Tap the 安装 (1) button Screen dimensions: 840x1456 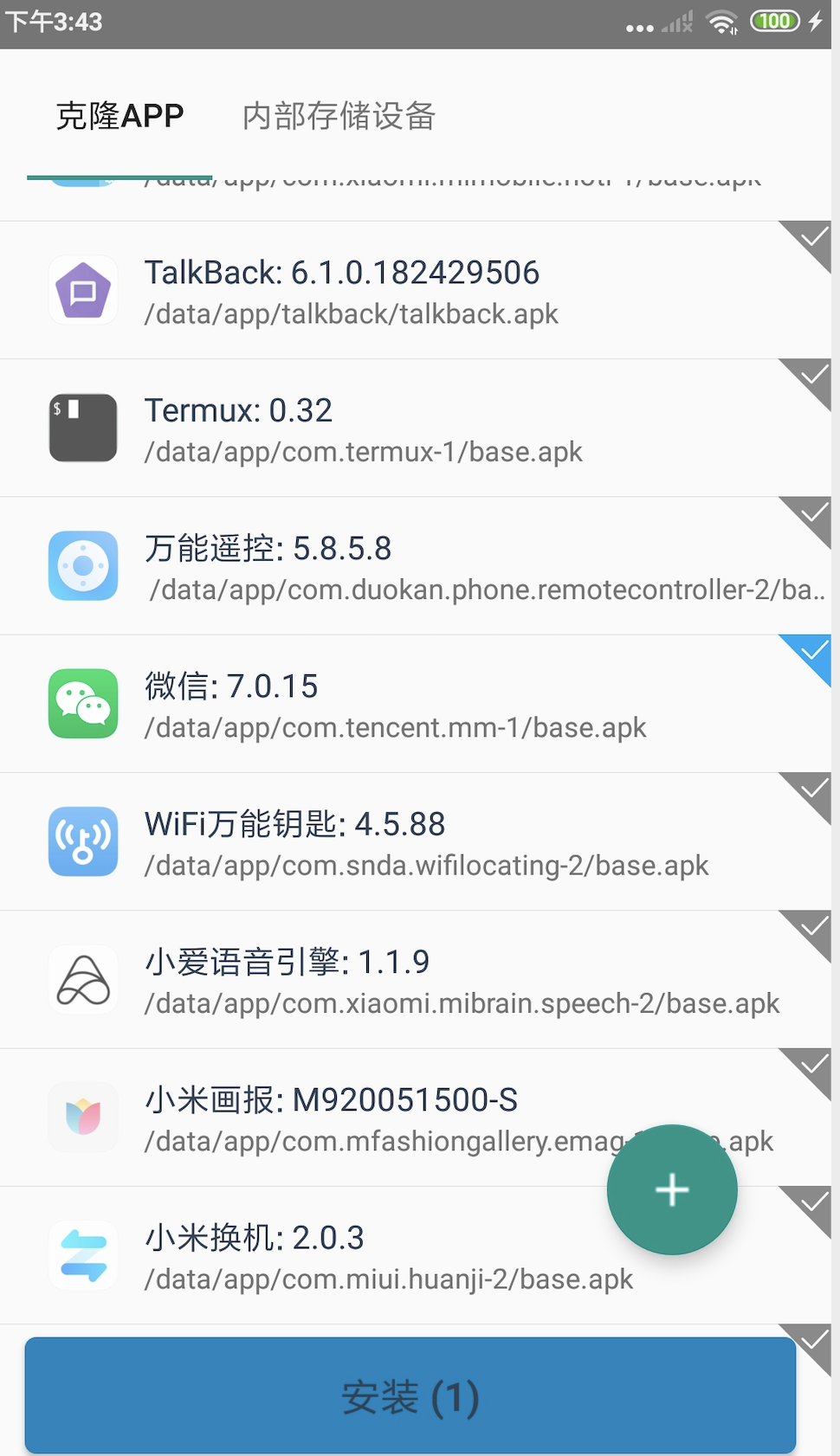pos(410,1396)
